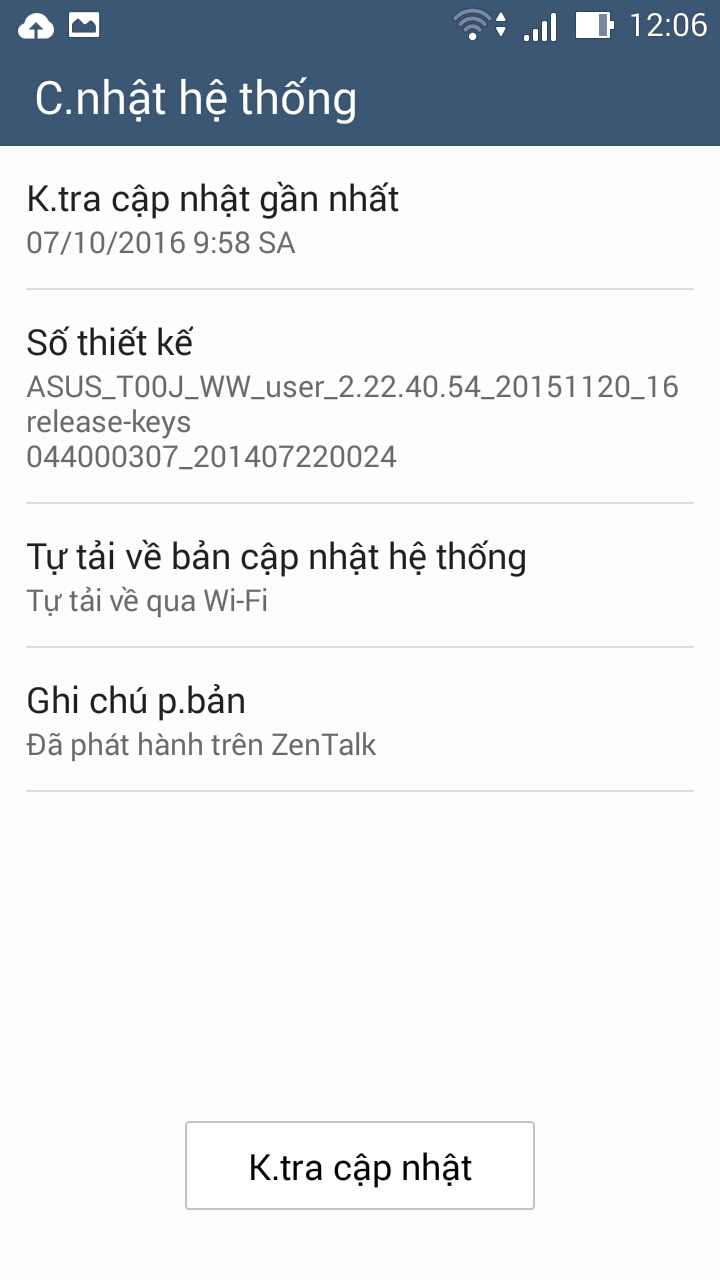
Task: Tap the cellular signal strength icon
Action: 540,25
